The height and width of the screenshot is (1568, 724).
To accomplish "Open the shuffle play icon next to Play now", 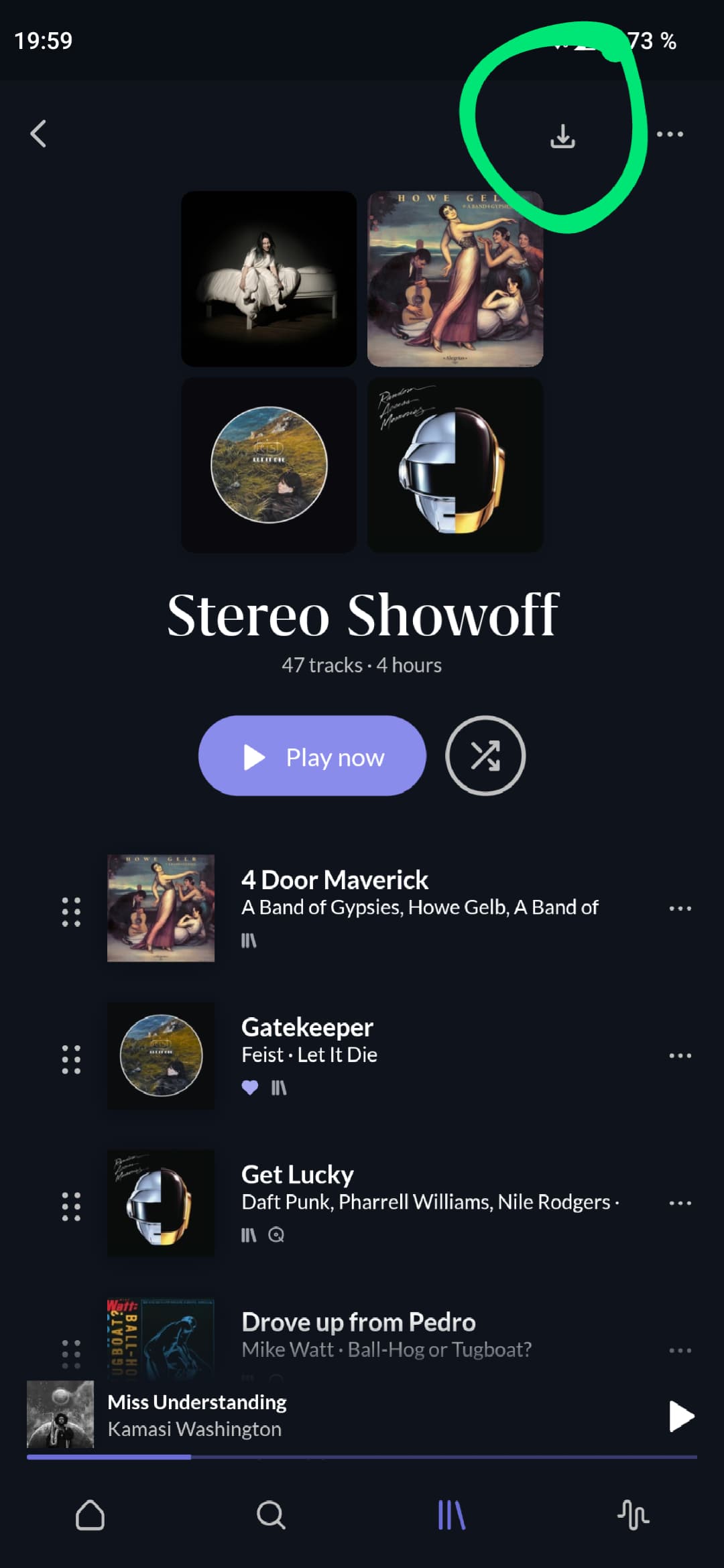I will 485,755.
